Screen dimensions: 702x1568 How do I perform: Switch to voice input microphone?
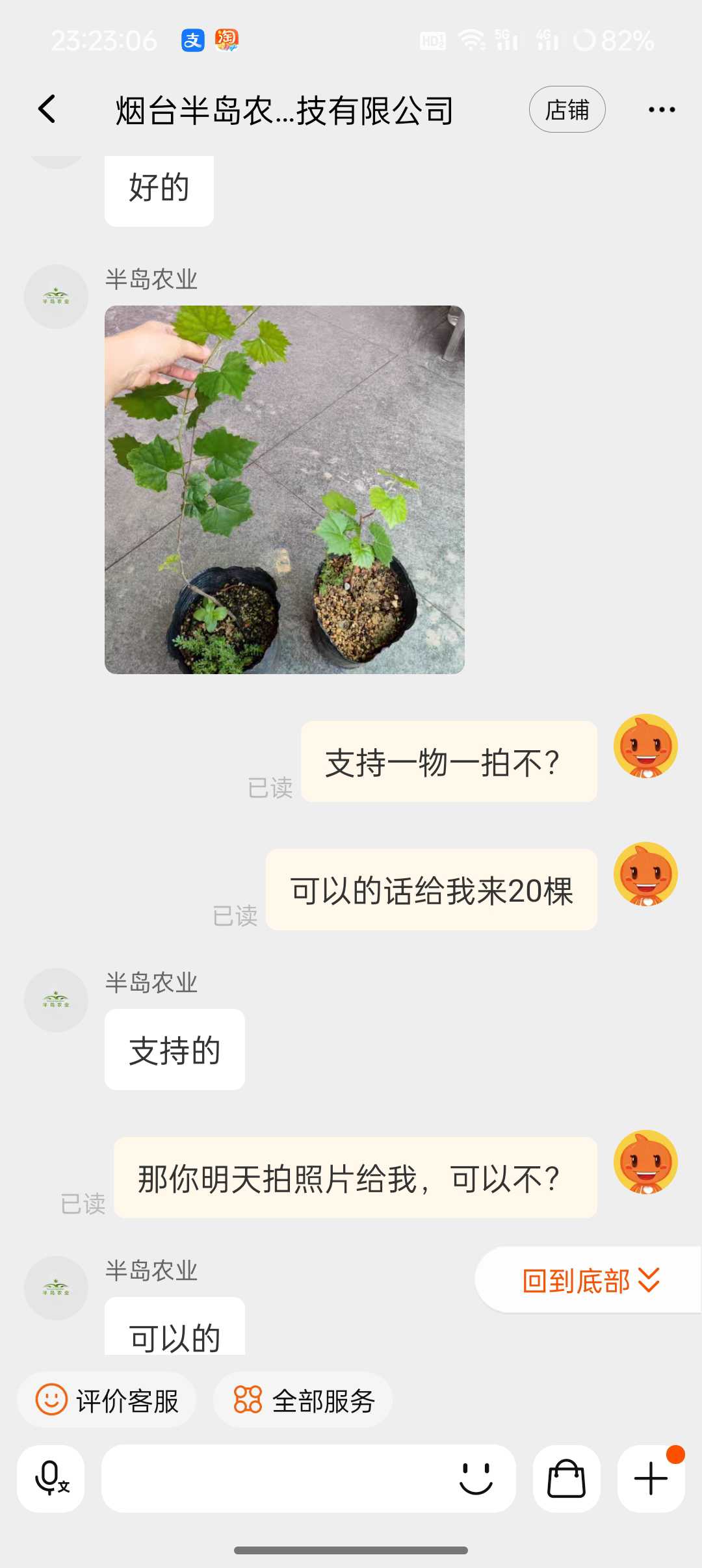click(51, 1478)
